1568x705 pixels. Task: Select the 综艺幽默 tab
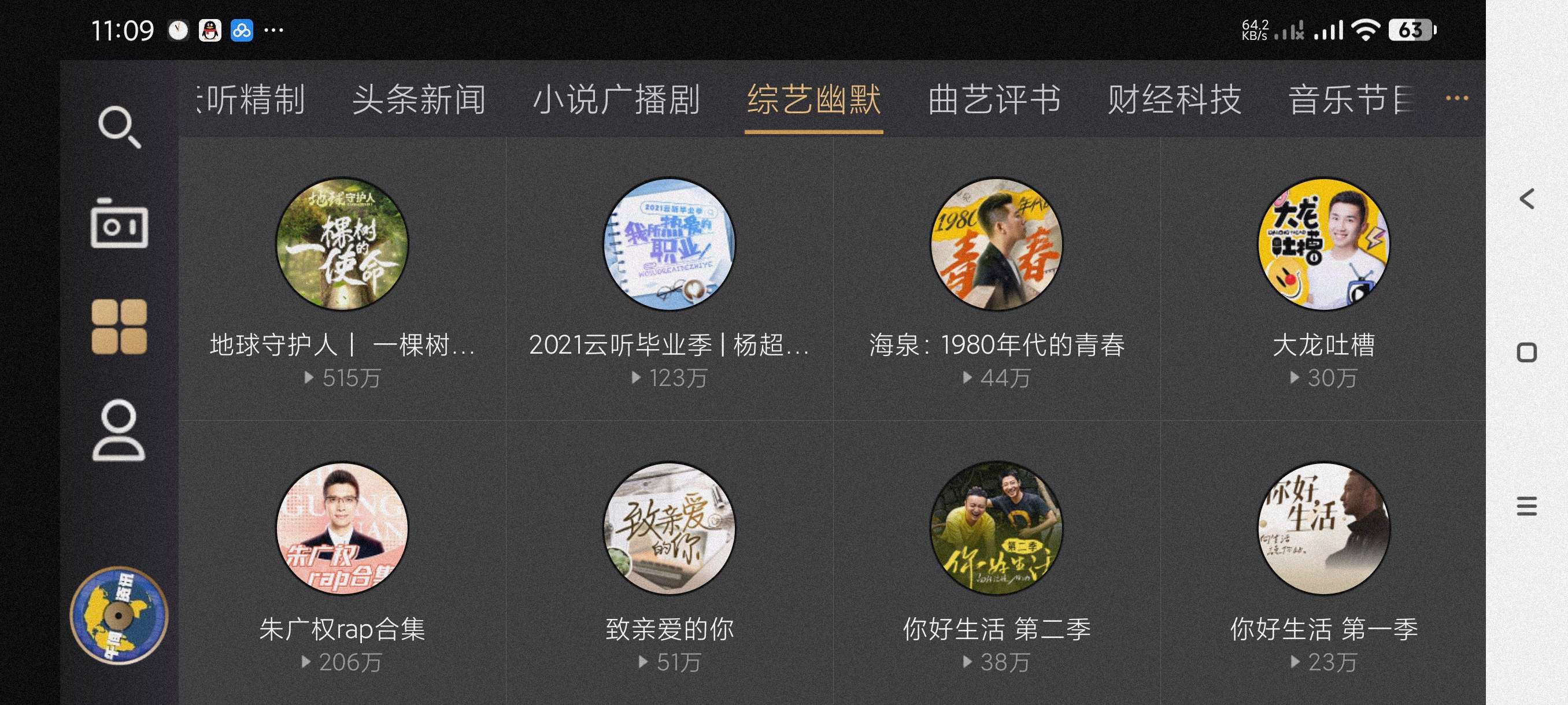tap(814, 100)
